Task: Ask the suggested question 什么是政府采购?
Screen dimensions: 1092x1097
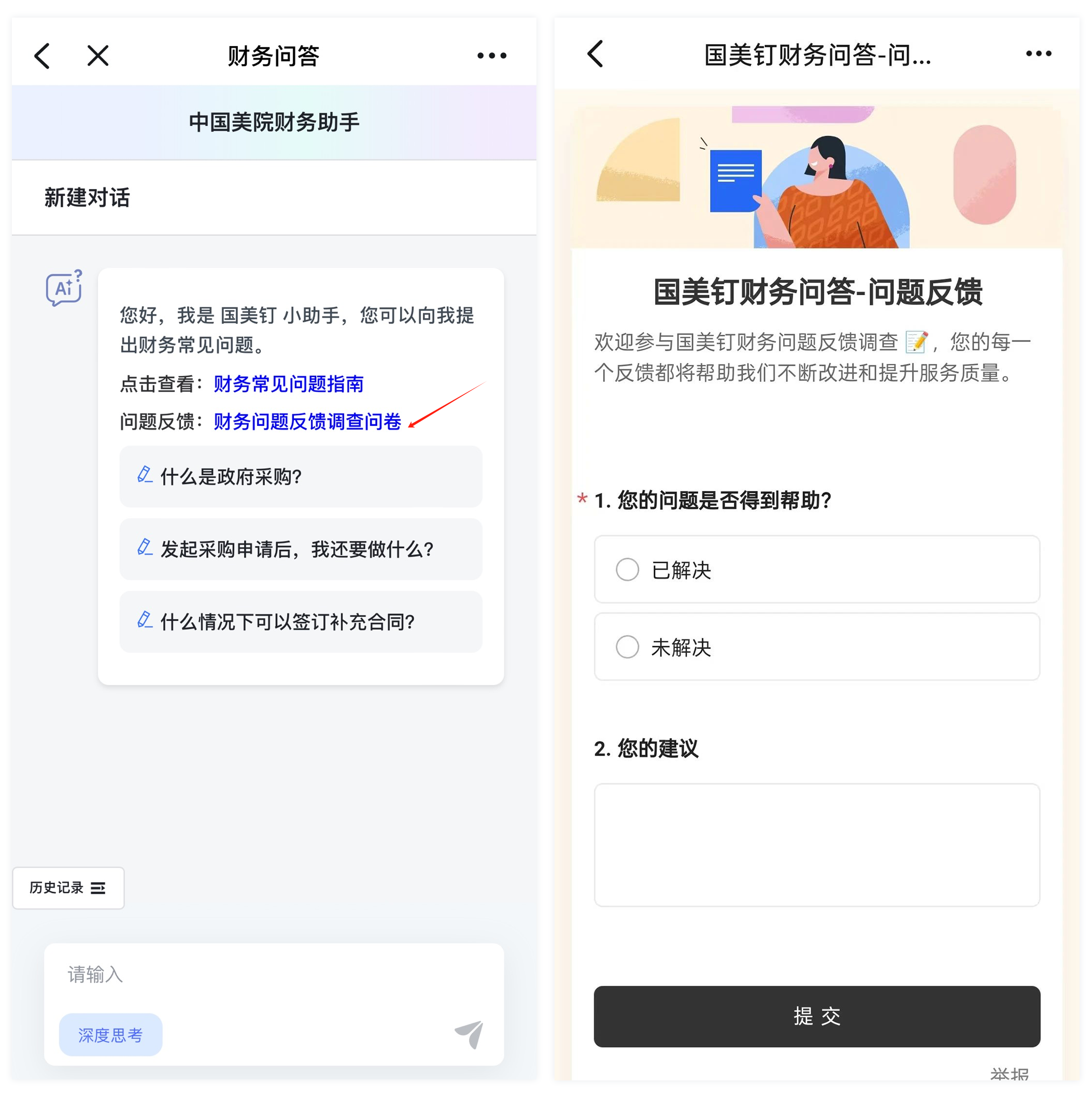Action: click(x=301, y=477)
